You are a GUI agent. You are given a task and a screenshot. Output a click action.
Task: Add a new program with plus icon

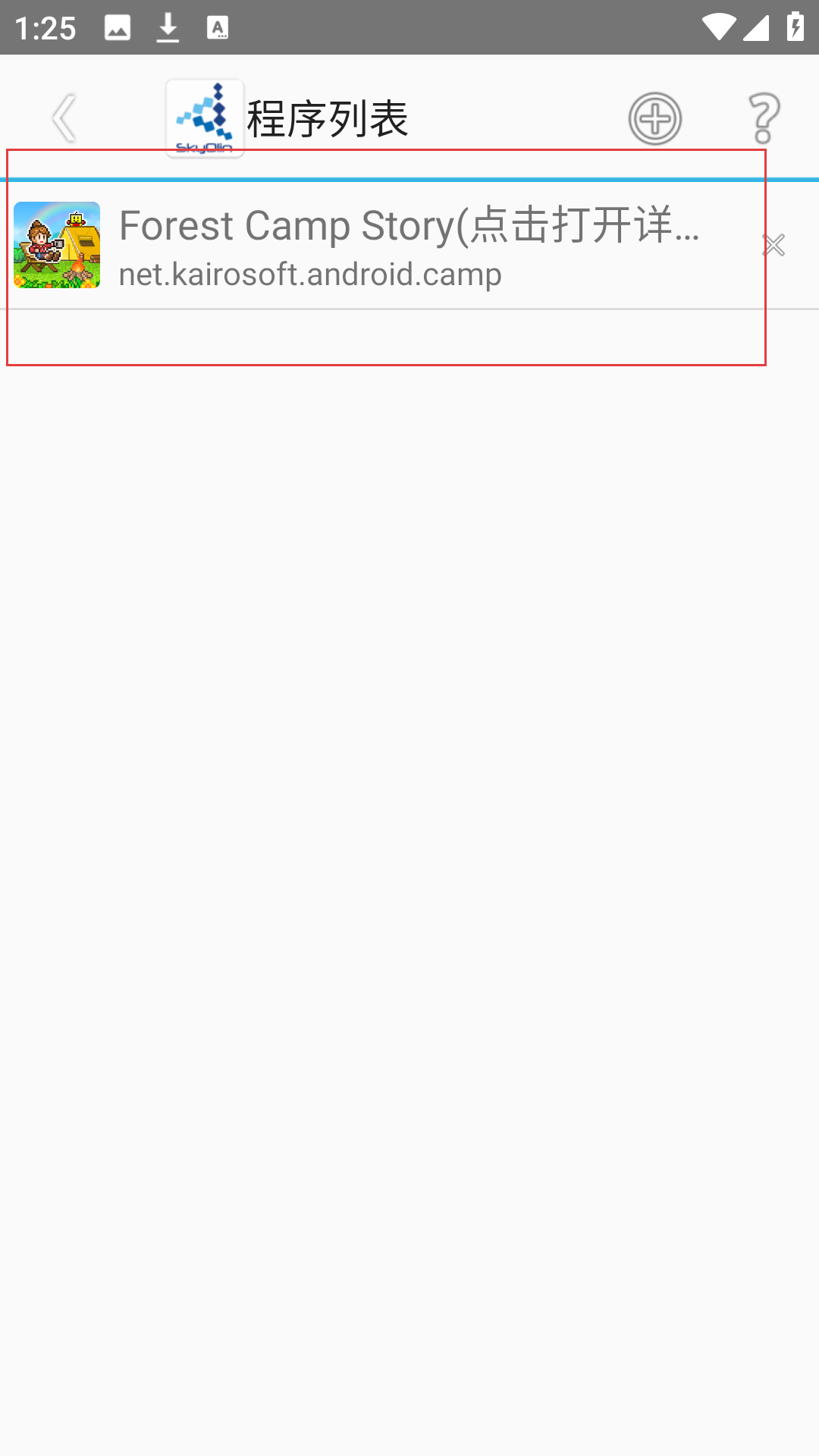(x=655, y=118)
